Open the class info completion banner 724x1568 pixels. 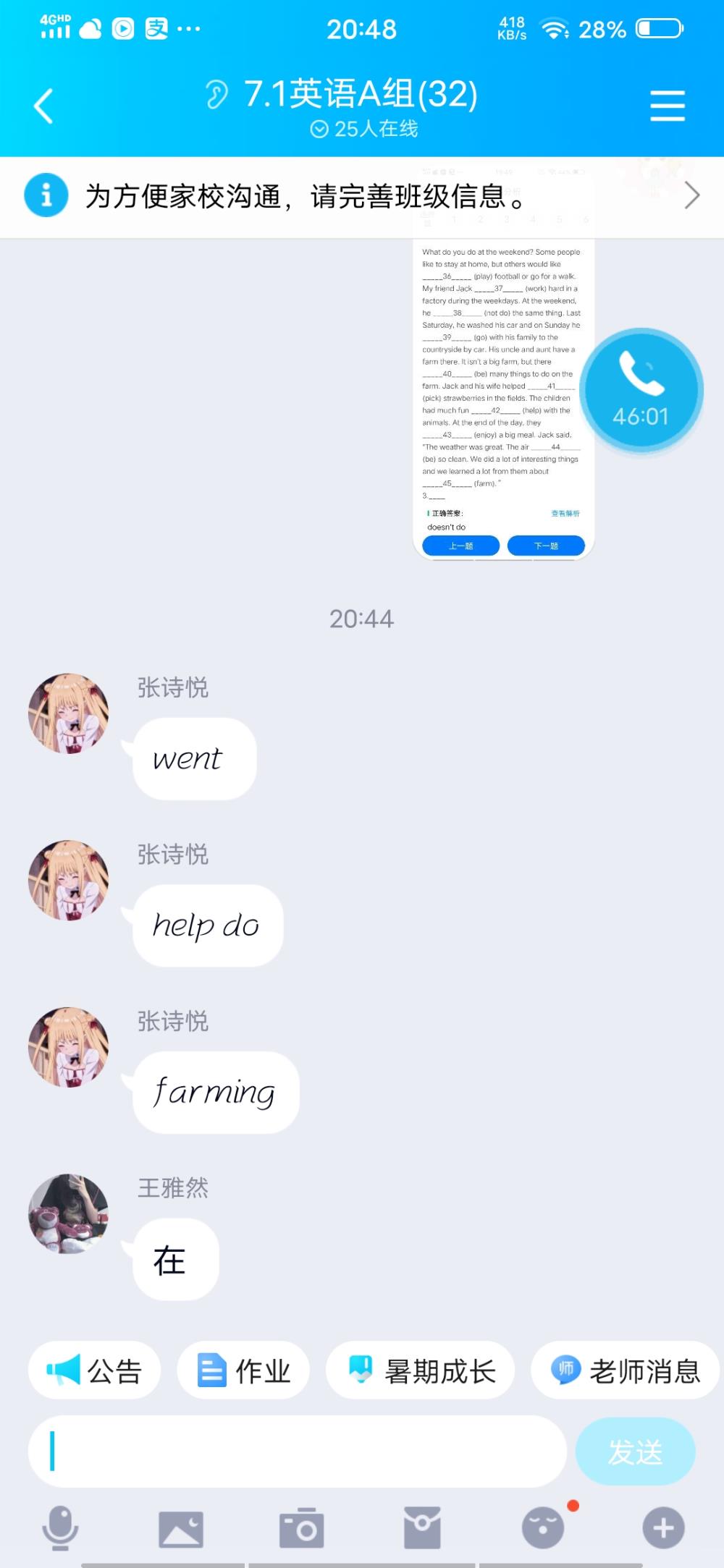click(x=362, y=196)
